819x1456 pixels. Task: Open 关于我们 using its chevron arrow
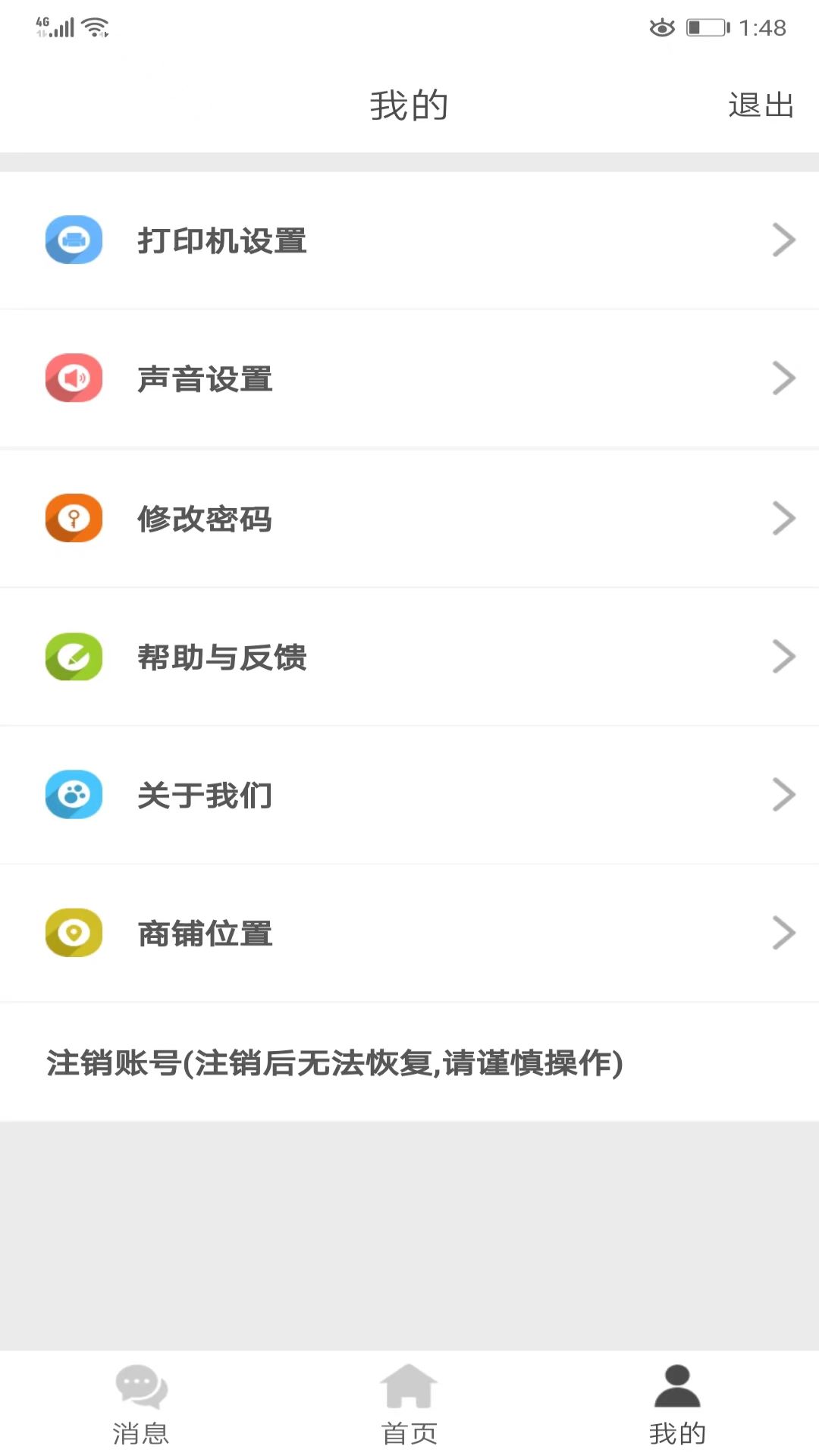[784, 795]
